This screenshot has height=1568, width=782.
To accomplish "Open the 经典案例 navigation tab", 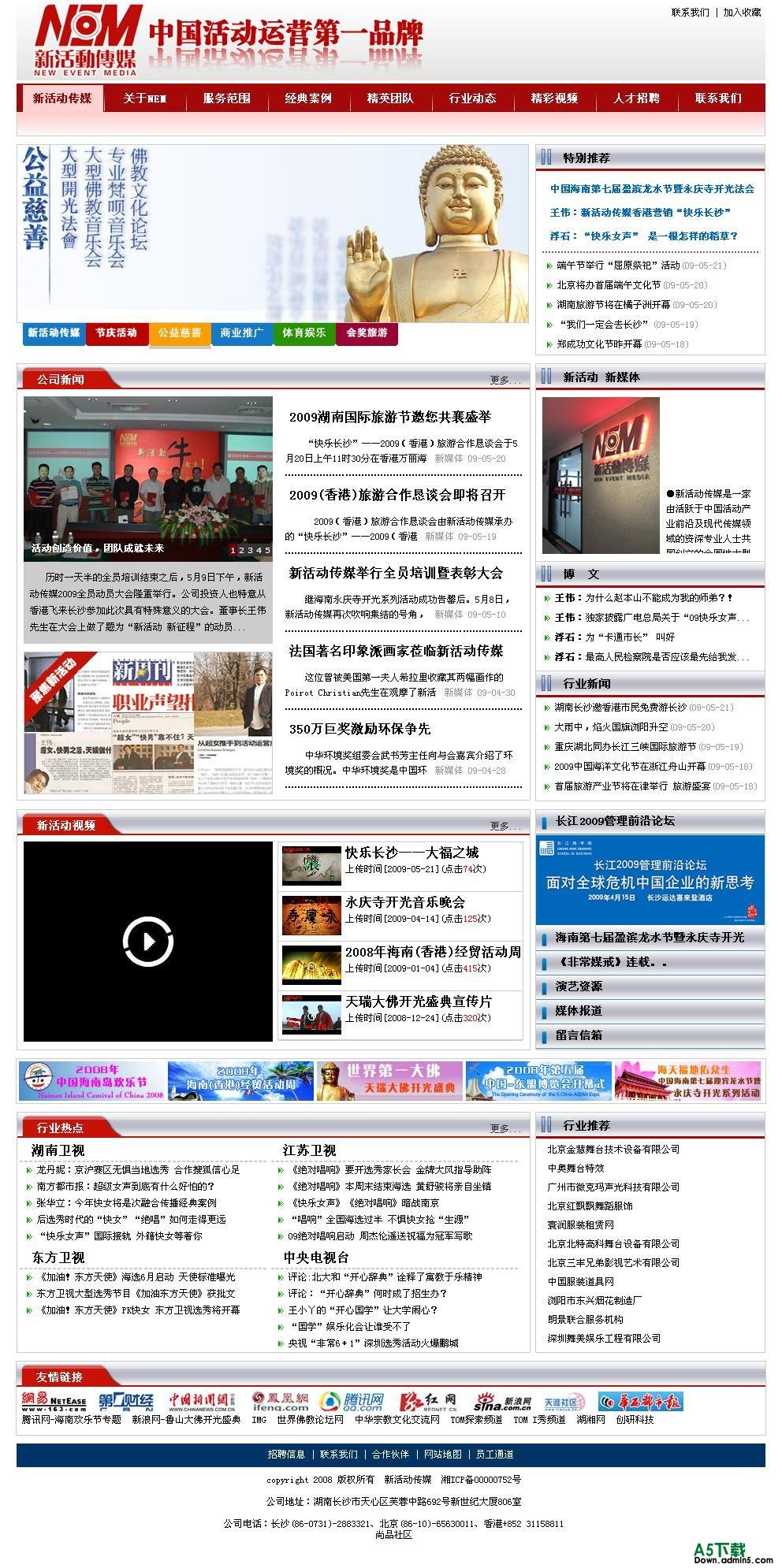I will pyautogui.click(x=308, y=98).
